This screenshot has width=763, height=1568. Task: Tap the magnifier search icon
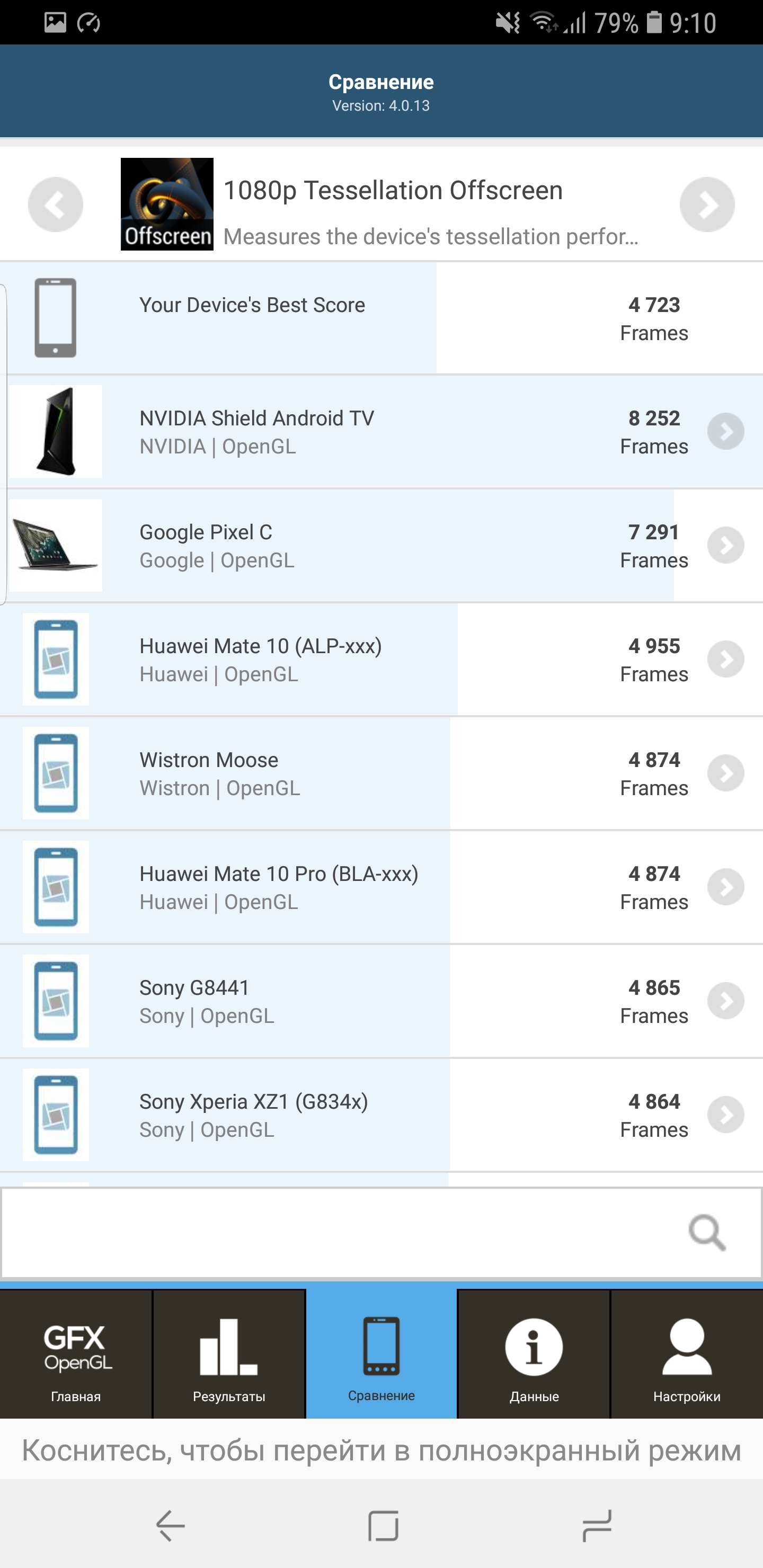click(x=706, y=1233)
